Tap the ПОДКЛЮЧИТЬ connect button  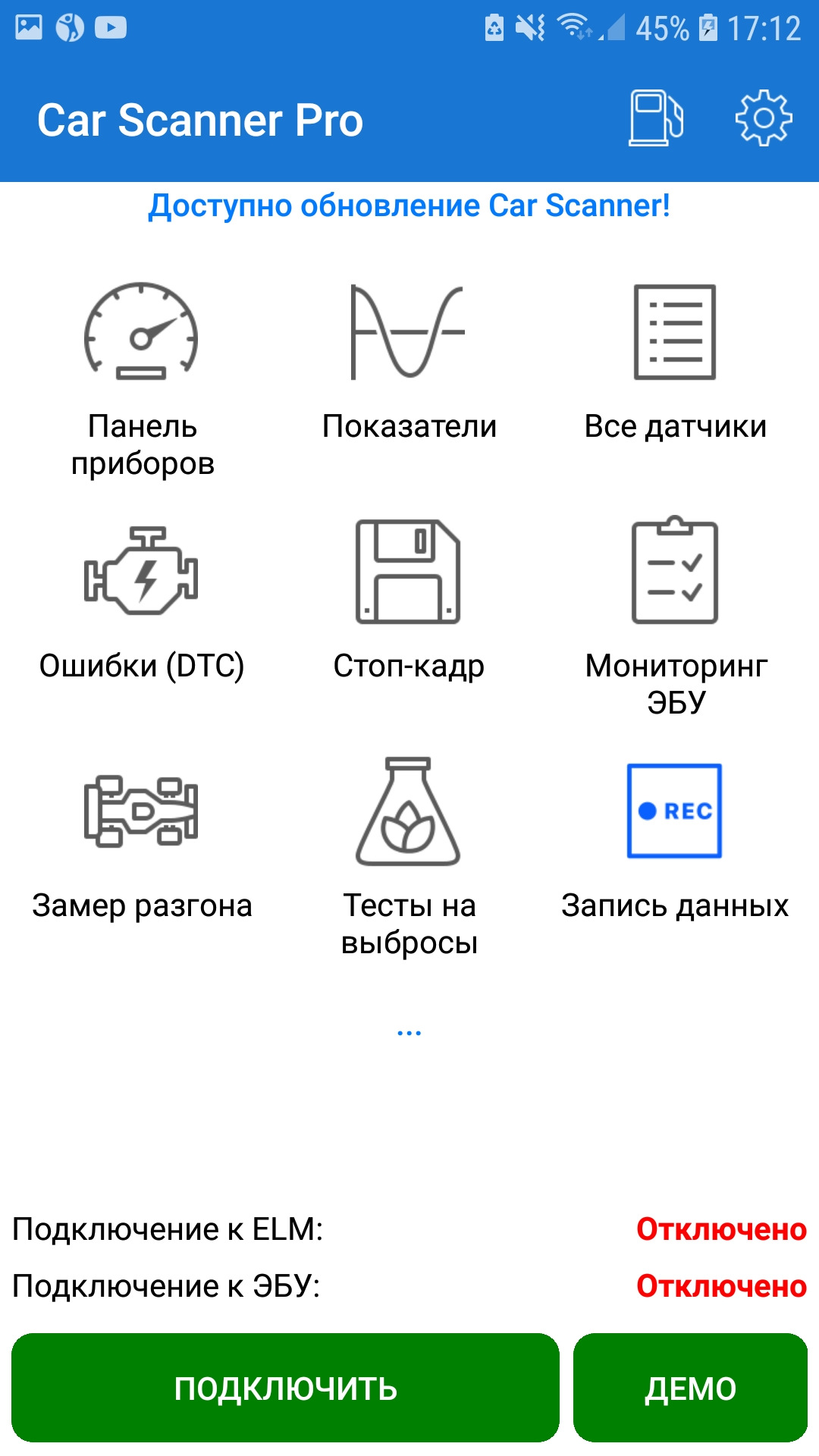(x=285, y=1388)
